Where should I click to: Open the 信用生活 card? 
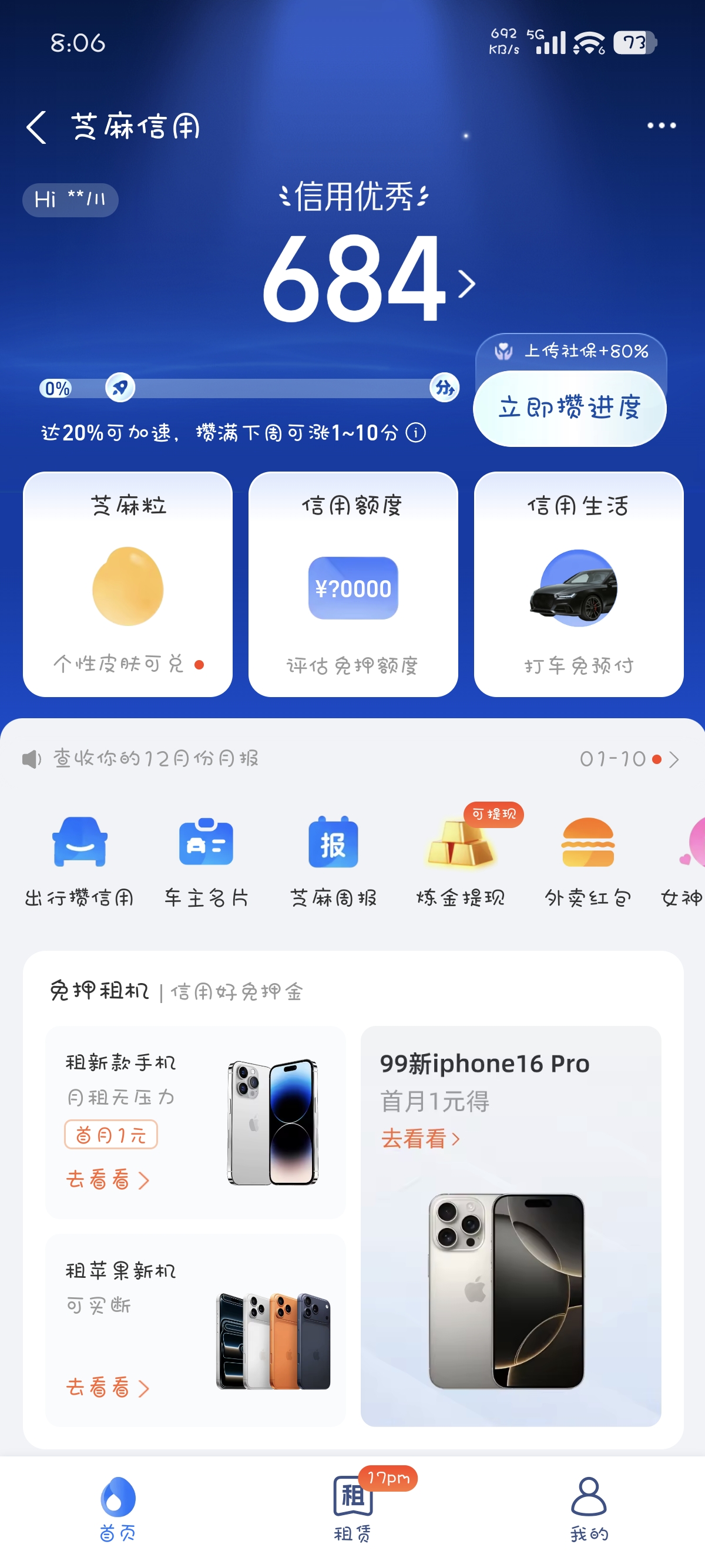[578, 584]
